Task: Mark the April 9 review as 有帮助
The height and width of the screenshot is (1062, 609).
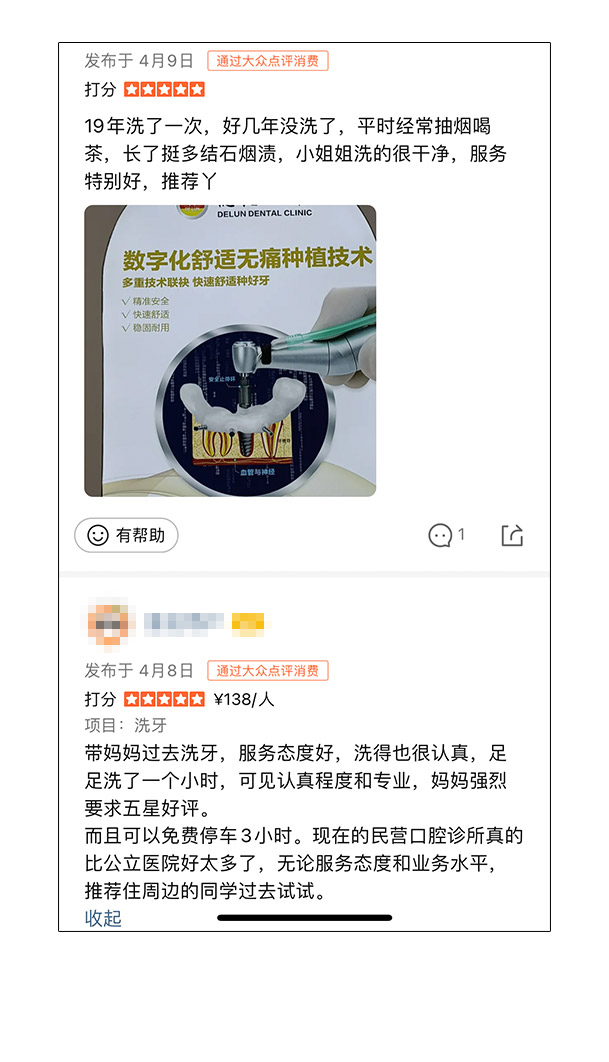Action: [x=126, y=536]
